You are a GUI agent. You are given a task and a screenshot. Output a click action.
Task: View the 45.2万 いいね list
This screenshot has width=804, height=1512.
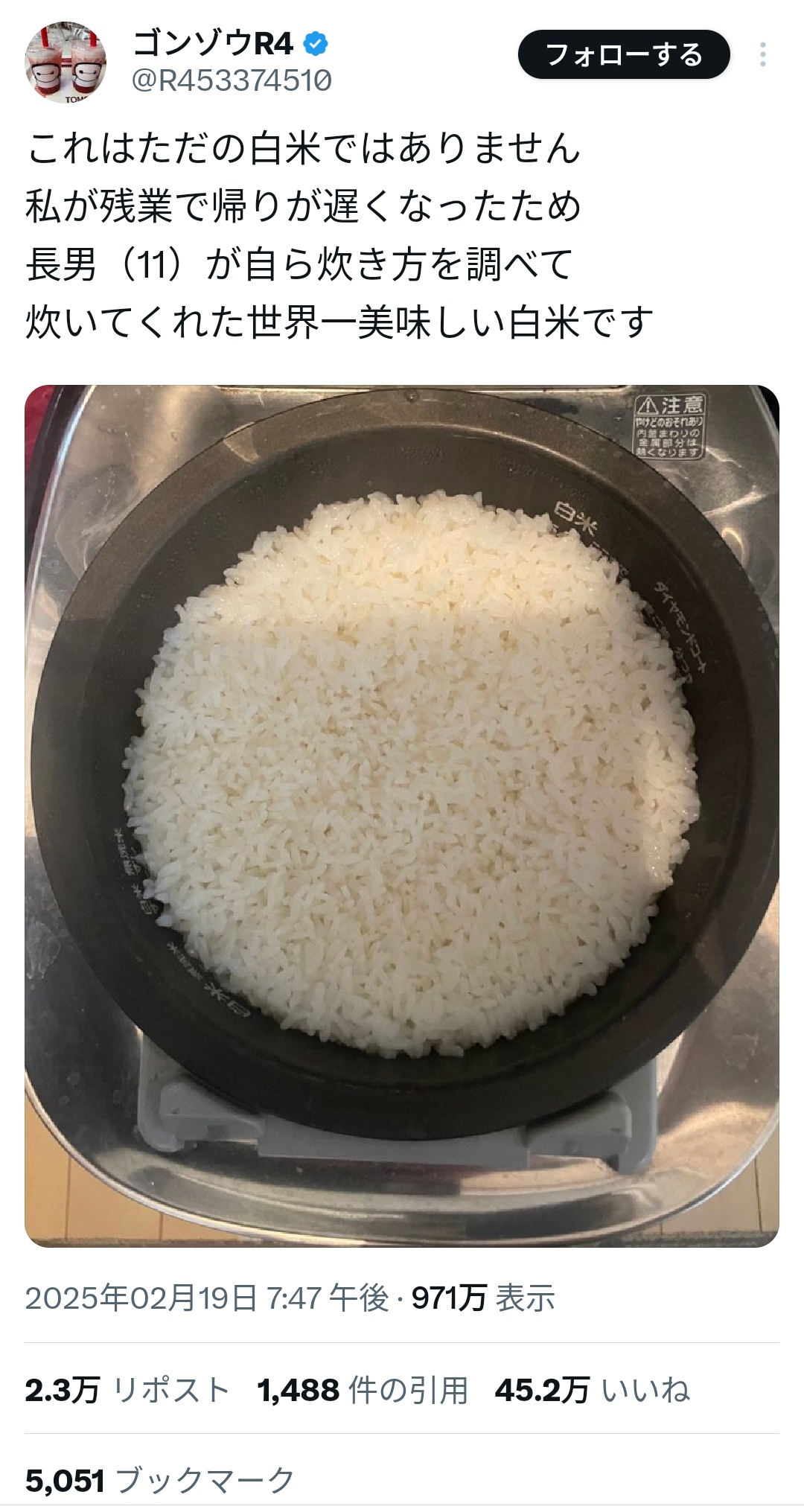592,1390
